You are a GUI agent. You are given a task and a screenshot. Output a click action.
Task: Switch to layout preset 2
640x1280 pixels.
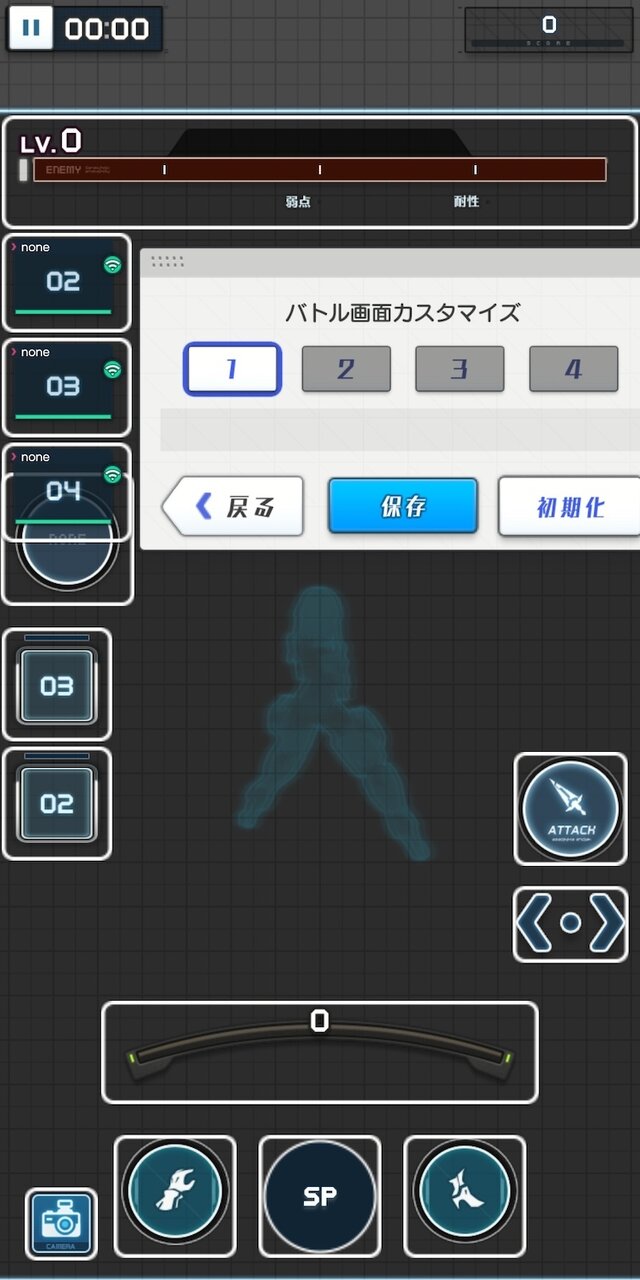[346, 369]
